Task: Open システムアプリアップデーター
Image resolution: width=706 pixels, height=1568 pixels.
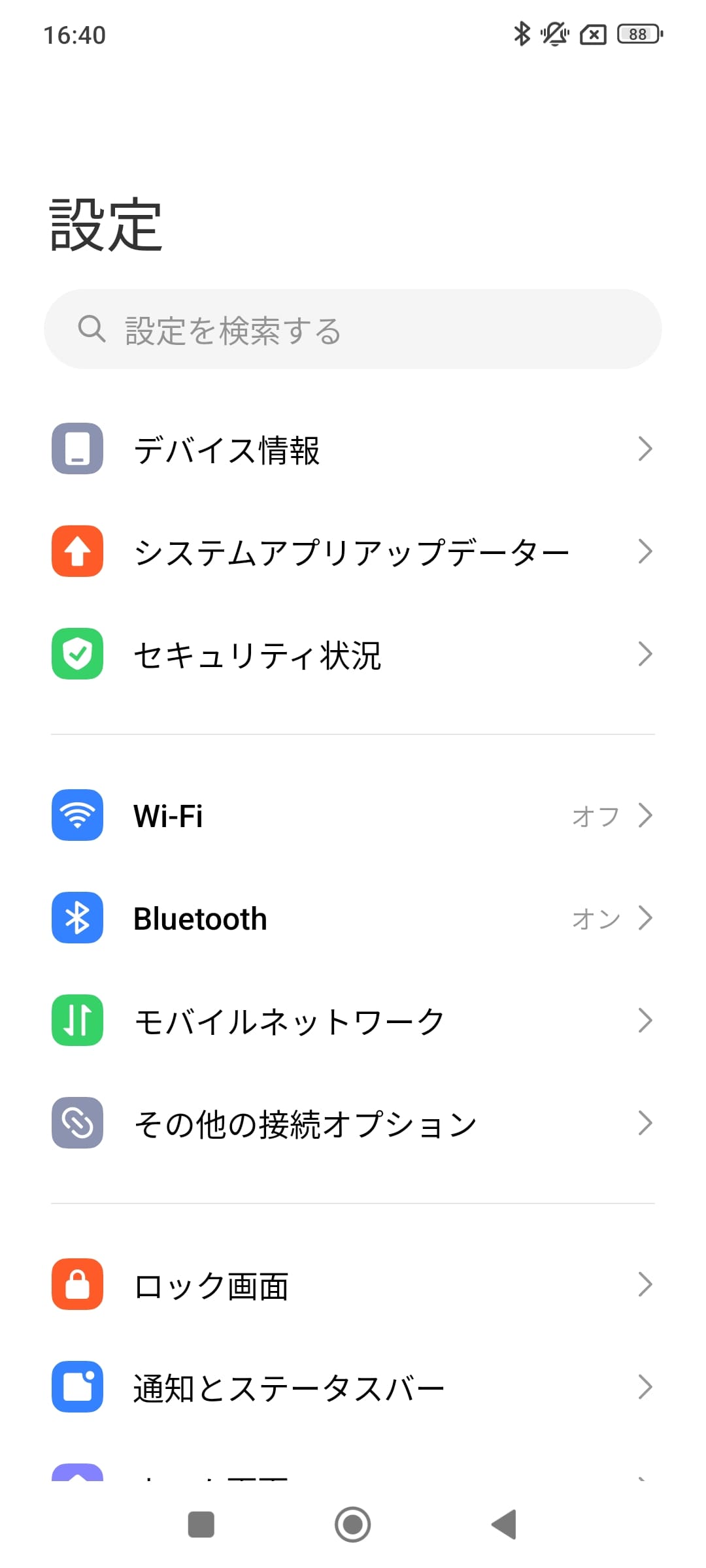Action: (x=353, y=552)
